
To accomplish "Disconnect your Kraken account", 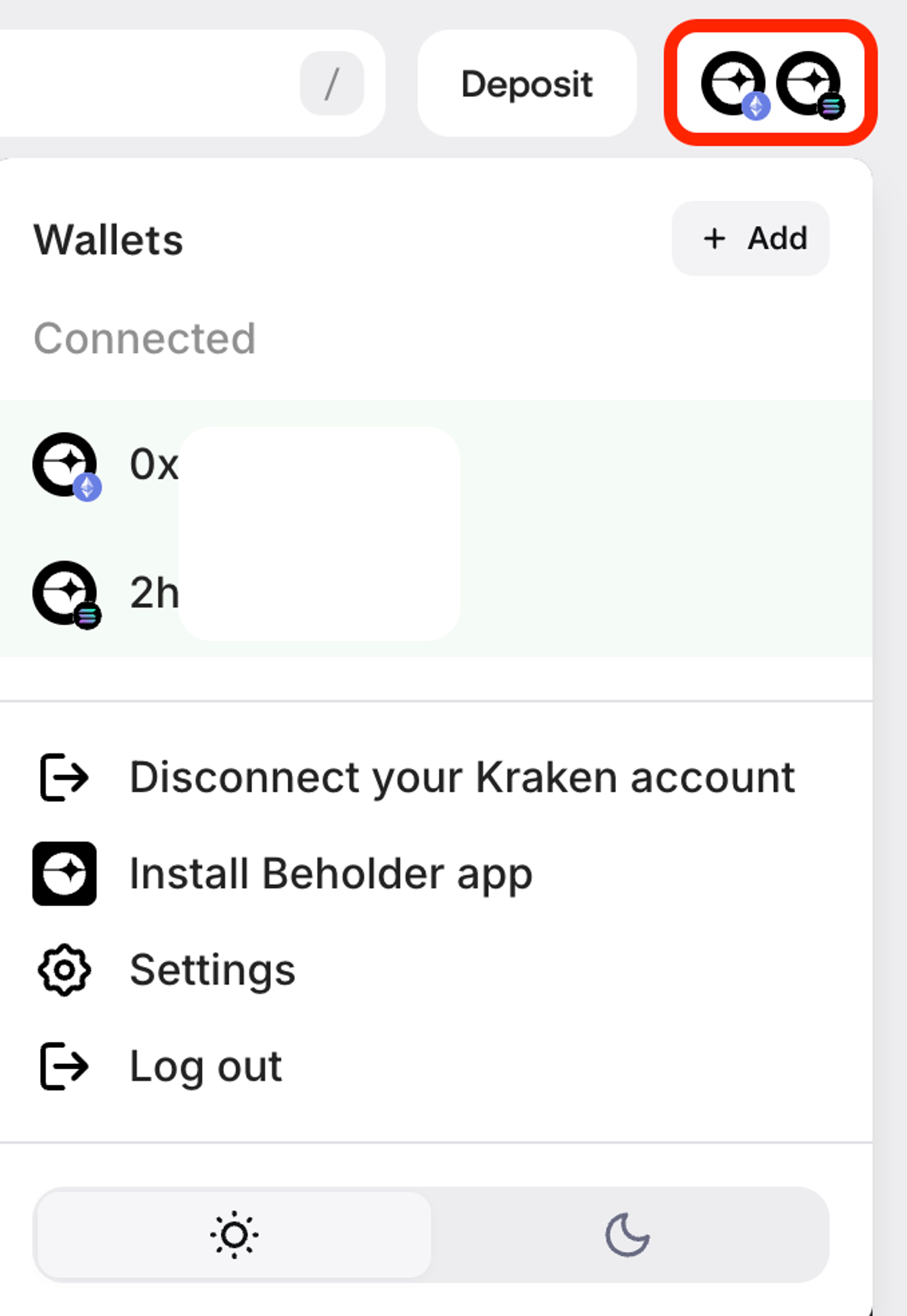I will pos(461,777).
